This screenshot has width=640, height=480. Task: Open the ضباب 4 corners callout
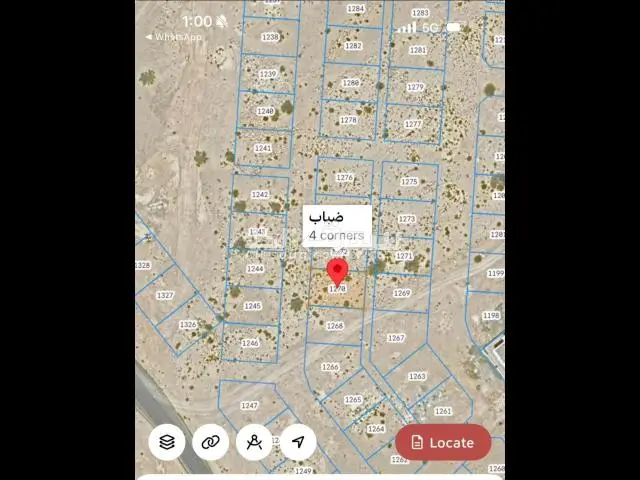click(338, 225)
